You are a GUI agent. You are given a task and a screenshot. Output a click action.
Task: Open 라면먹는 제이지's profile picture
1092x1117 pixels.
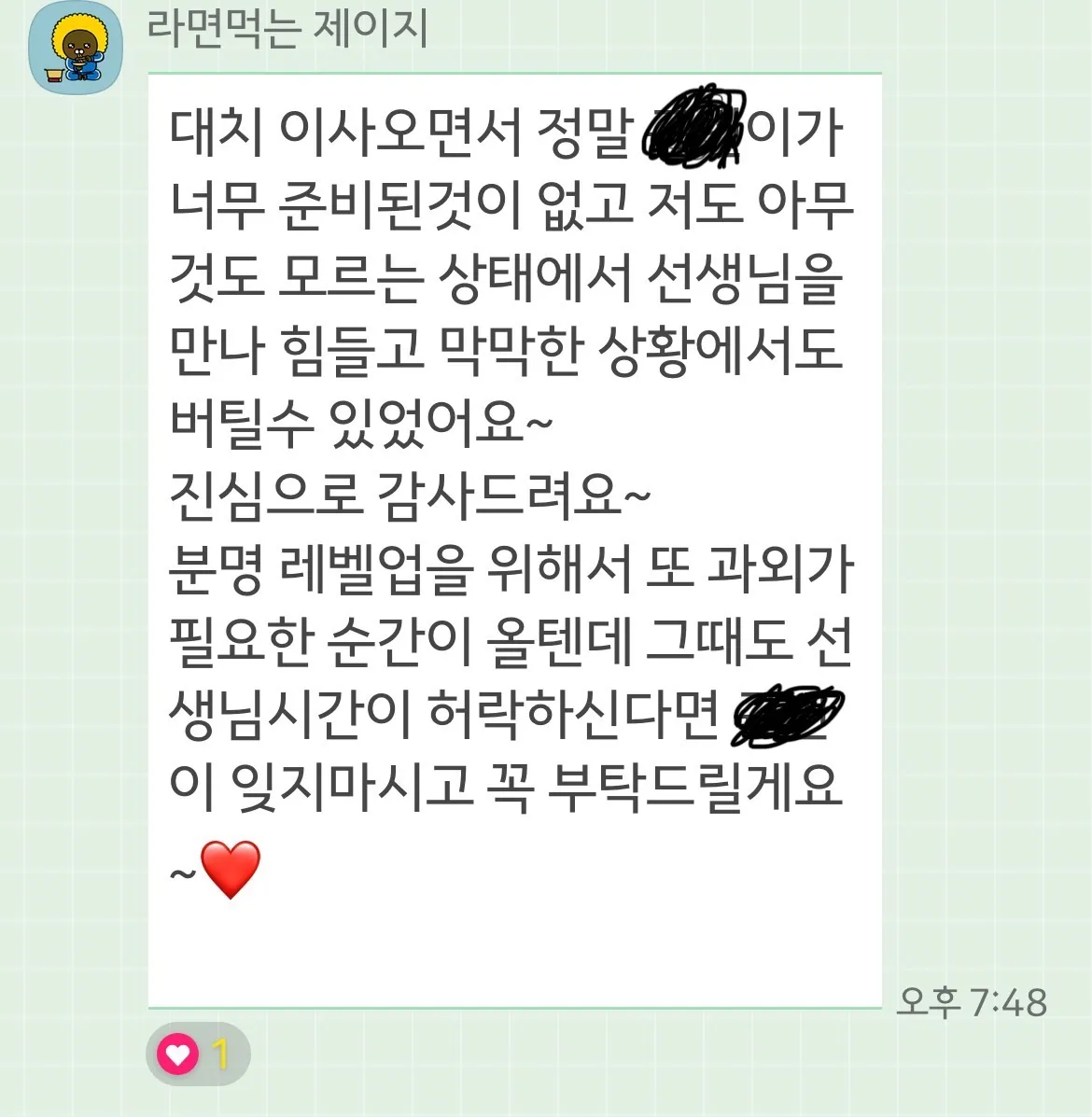pos(77,47)
